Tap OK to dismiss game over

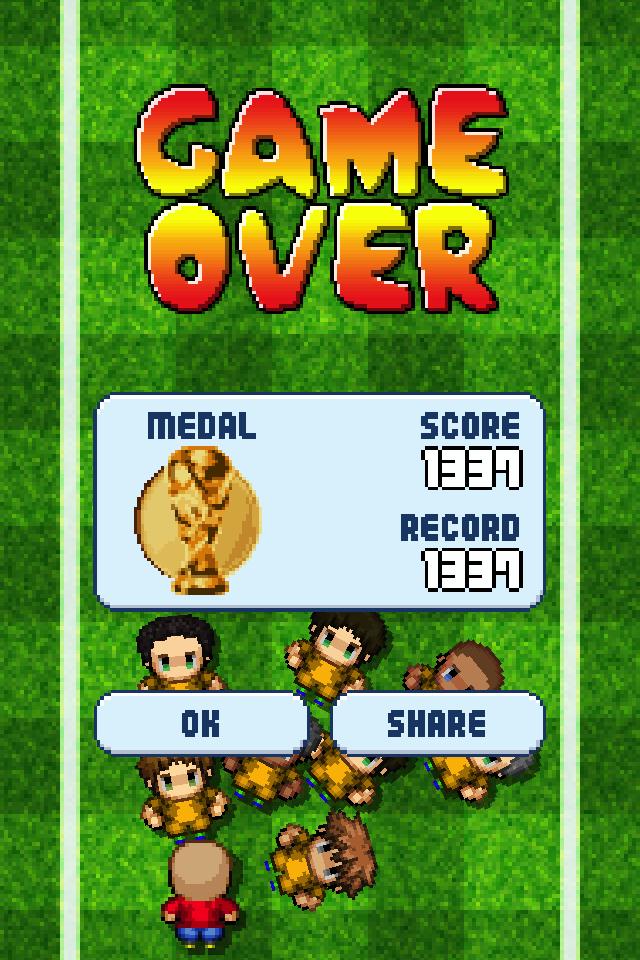201,723
